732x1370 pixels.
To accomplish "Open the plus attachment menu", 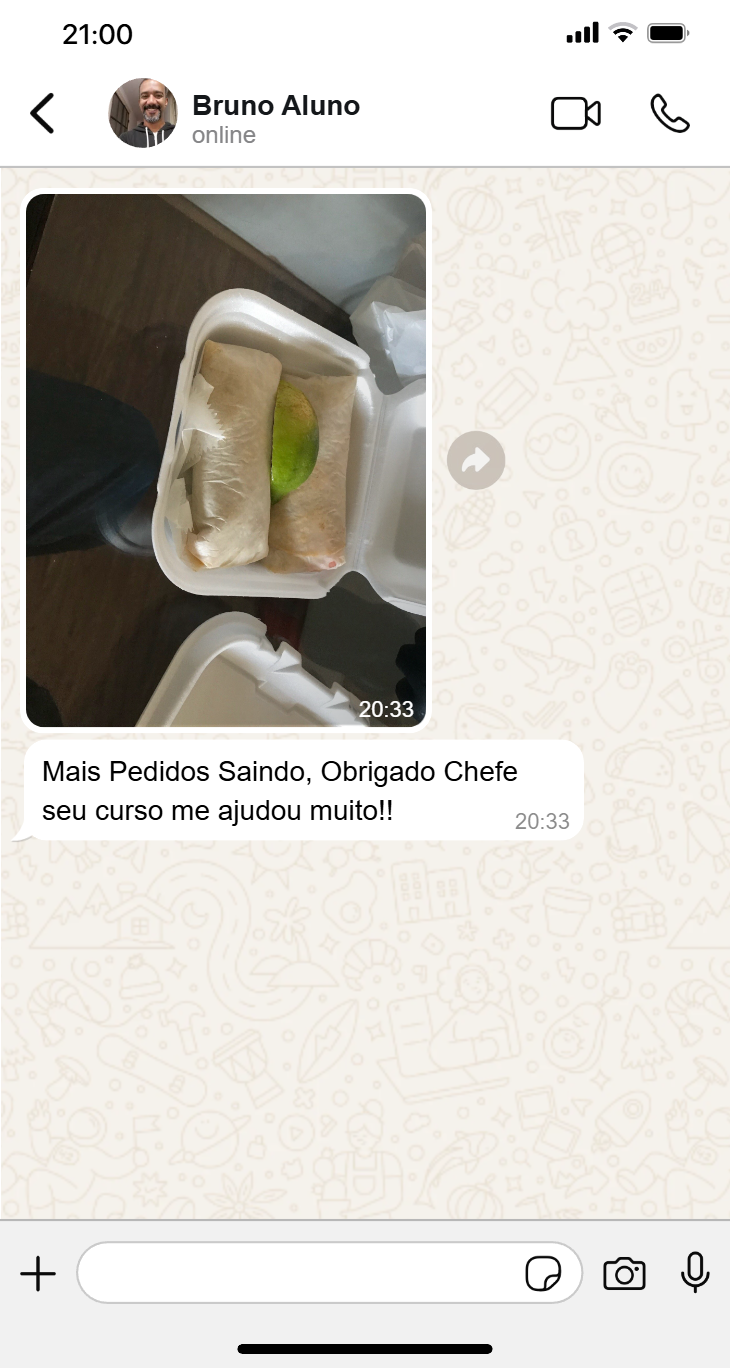I will tap(38, 1274).
